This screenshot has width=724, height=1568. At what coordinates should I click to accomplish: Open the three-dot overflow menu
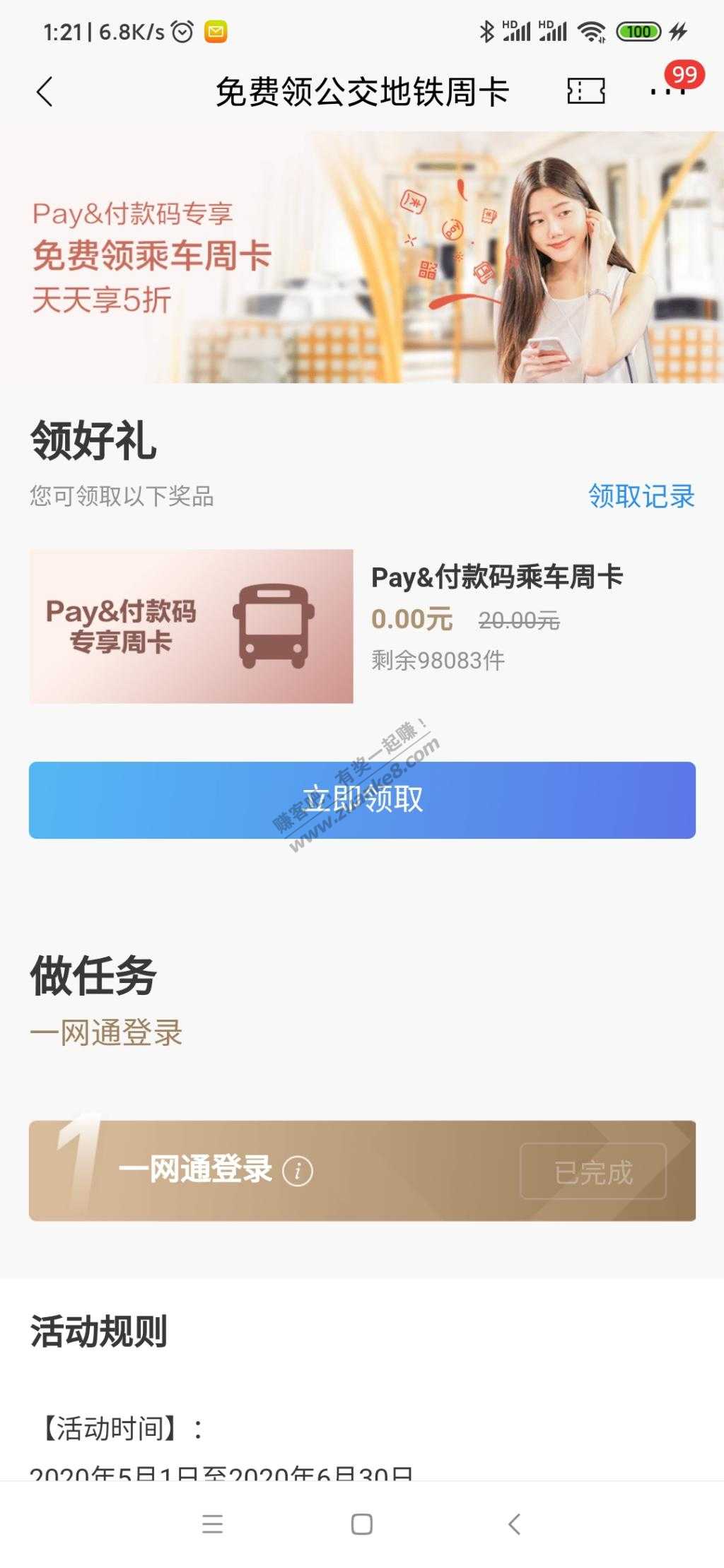click(667, 91)
